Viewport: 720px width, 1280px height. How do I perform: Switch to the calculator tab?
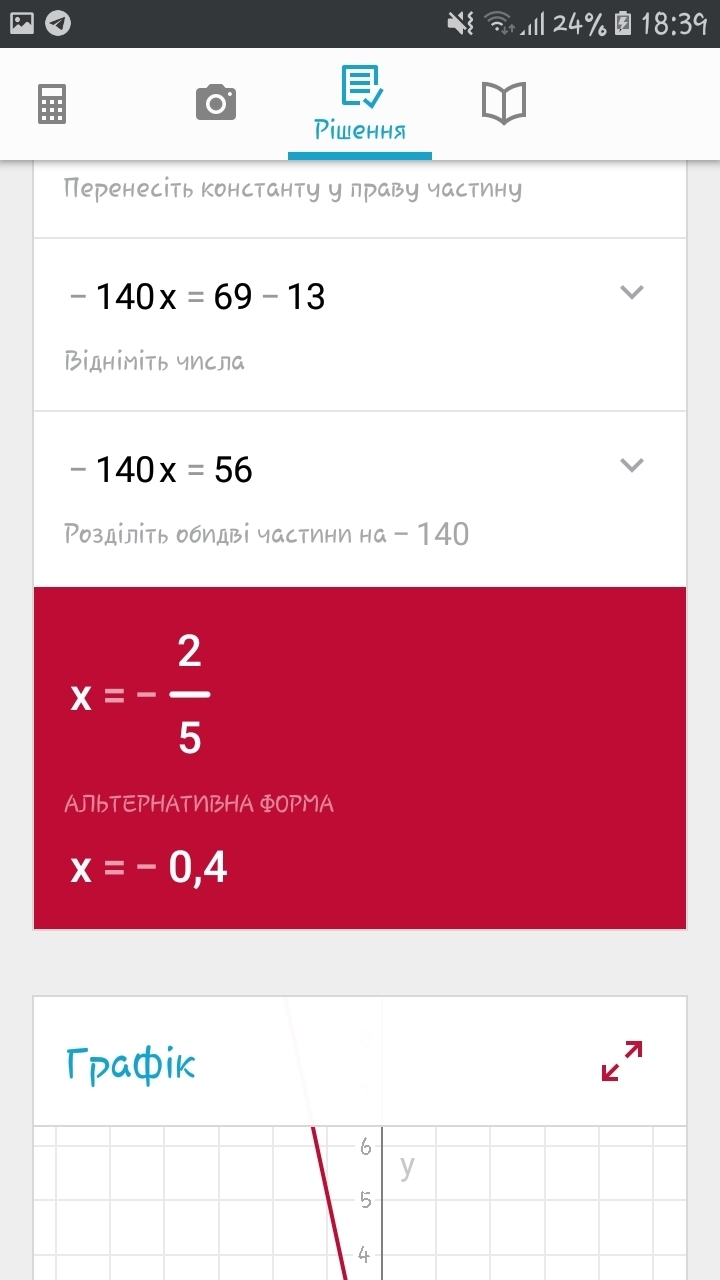click(52, 103)
